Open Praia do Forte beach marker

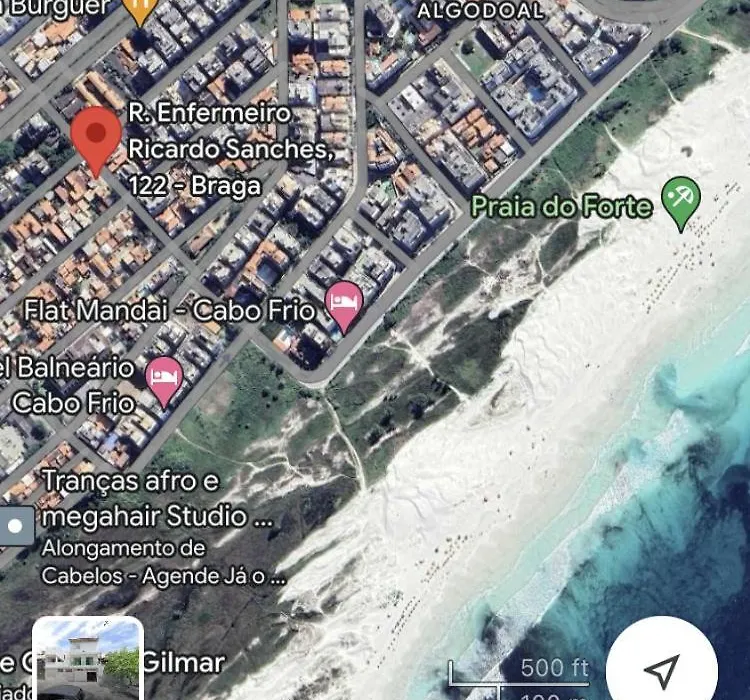tap(681, 200)
